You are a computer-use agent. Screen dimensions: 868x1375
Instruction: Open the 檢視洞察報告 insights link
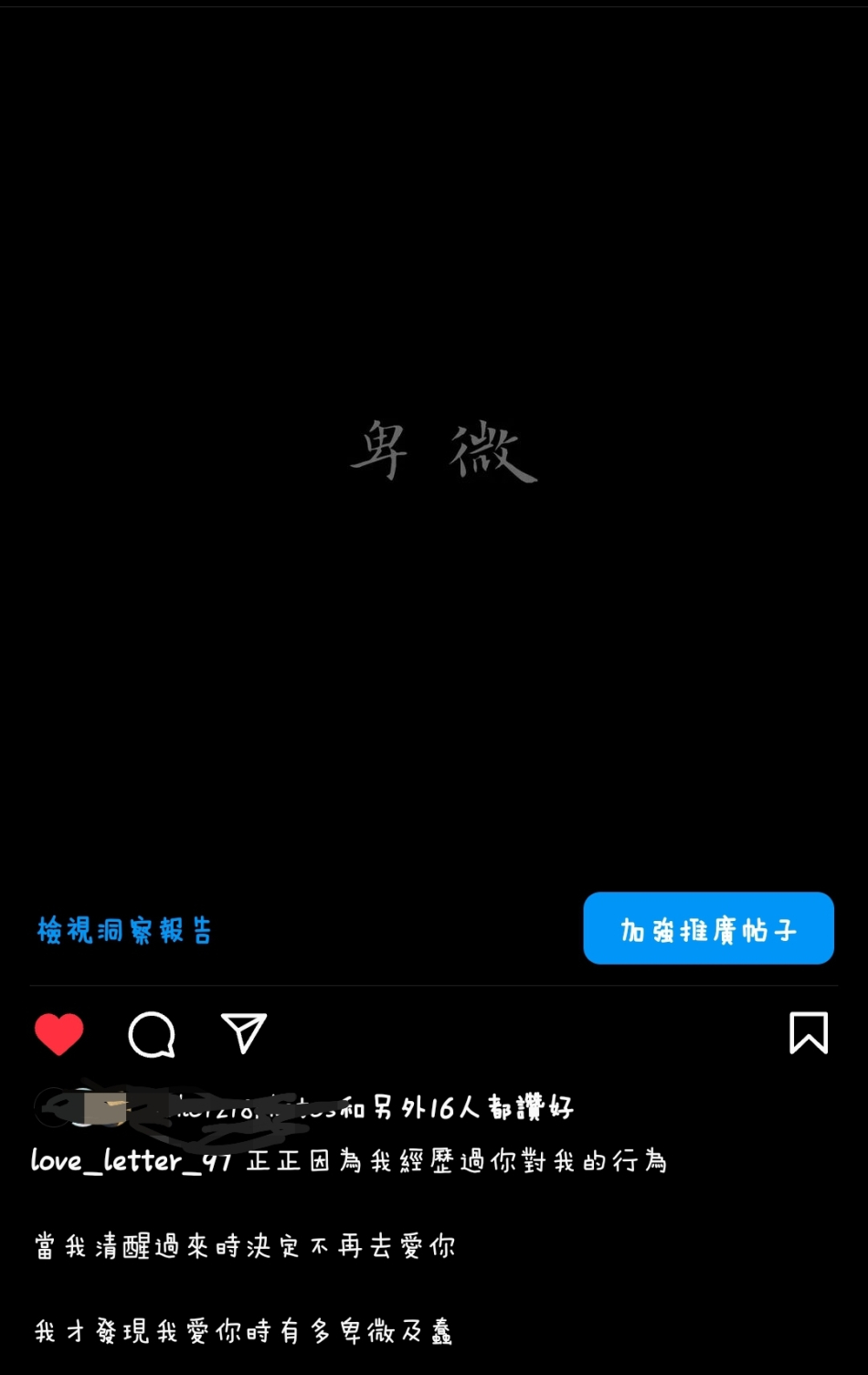123,928
